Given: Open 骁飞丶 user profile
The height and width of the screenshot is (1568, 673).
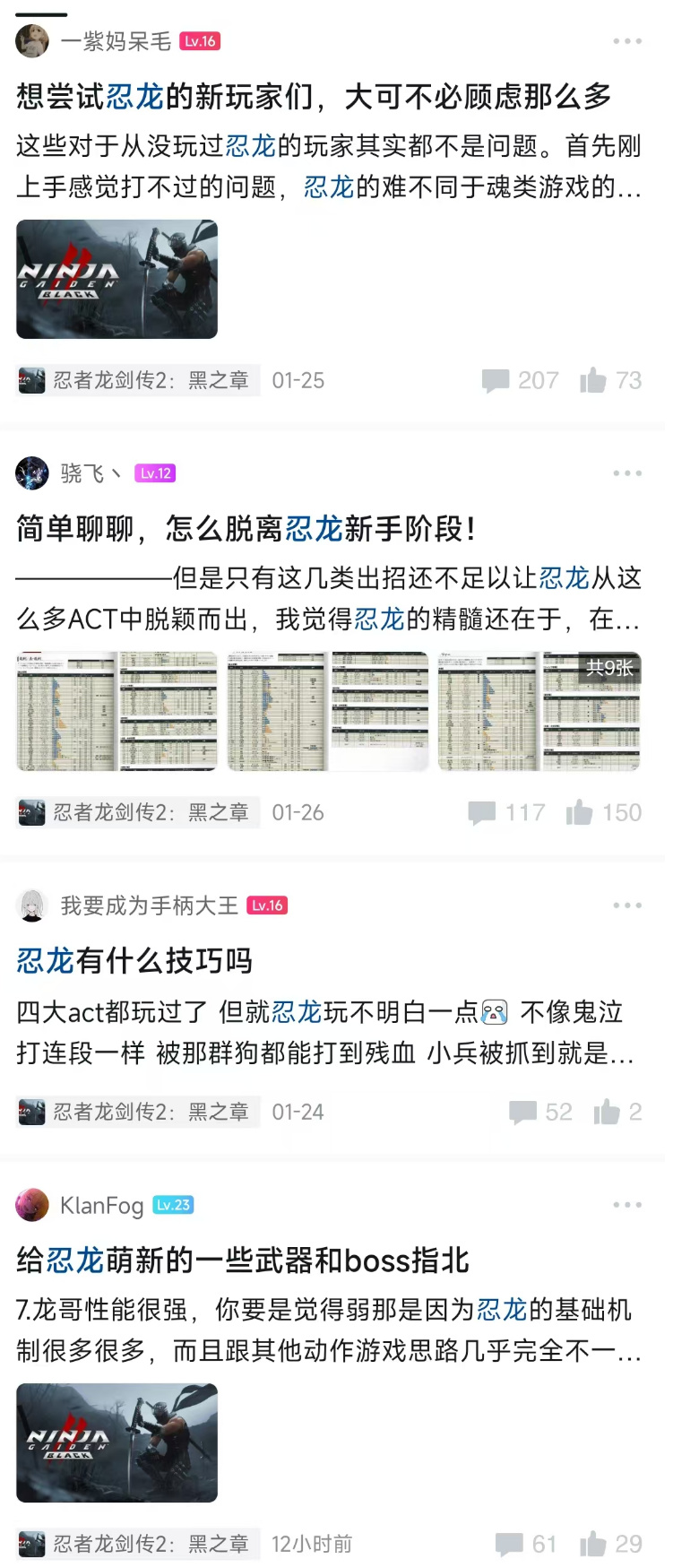Looking at the screenshot, I should pyautogui.click(x=32, y=473).
